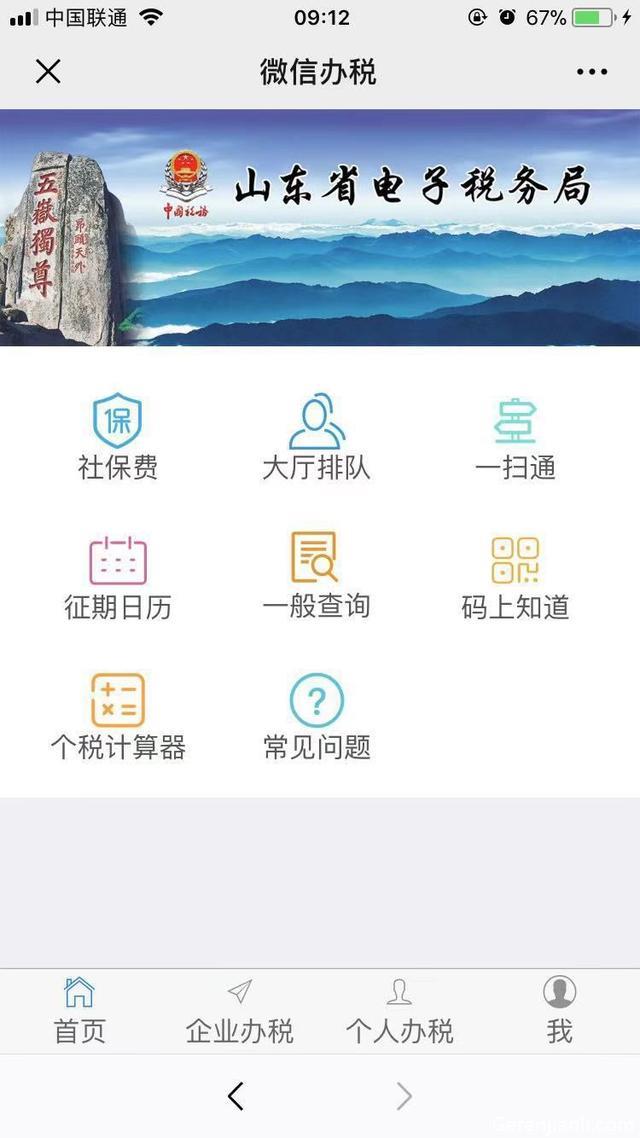Go back using the browser back arrow
Image resolution: width=640 pixels, height=1138 pixels.
pos(236,1097)
